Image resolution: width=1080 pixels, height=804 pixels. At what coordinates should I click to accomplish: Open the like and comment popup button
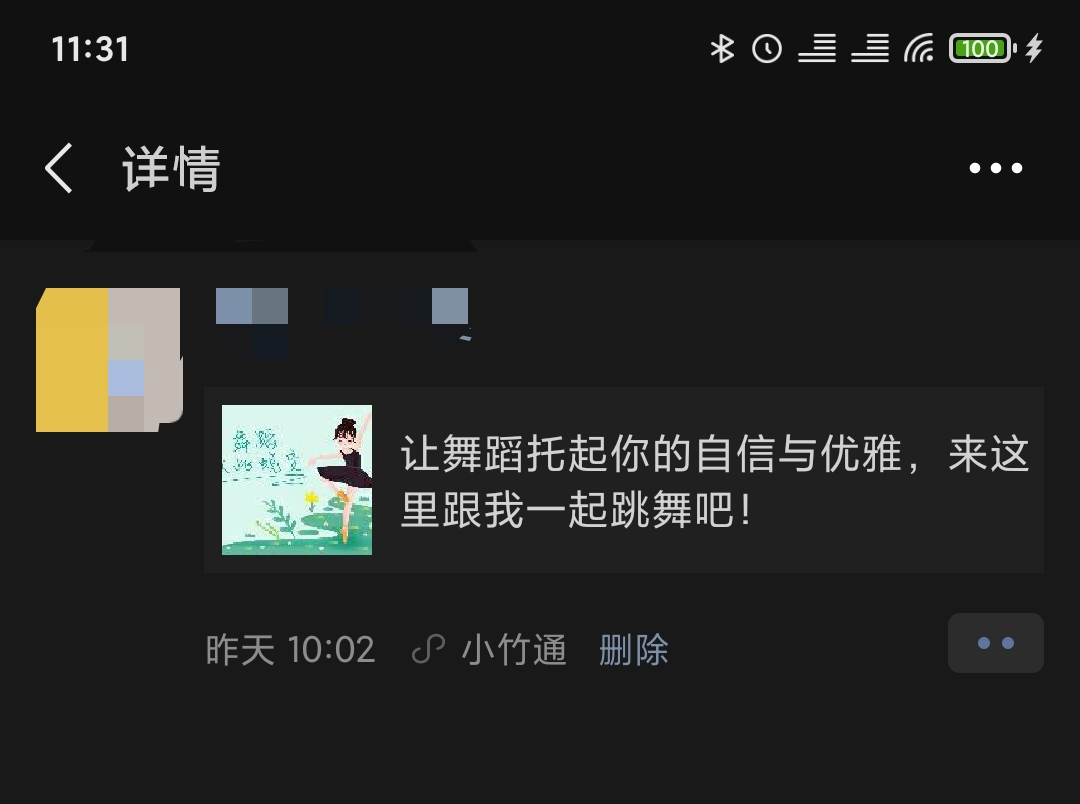click(x=995, y=643)
